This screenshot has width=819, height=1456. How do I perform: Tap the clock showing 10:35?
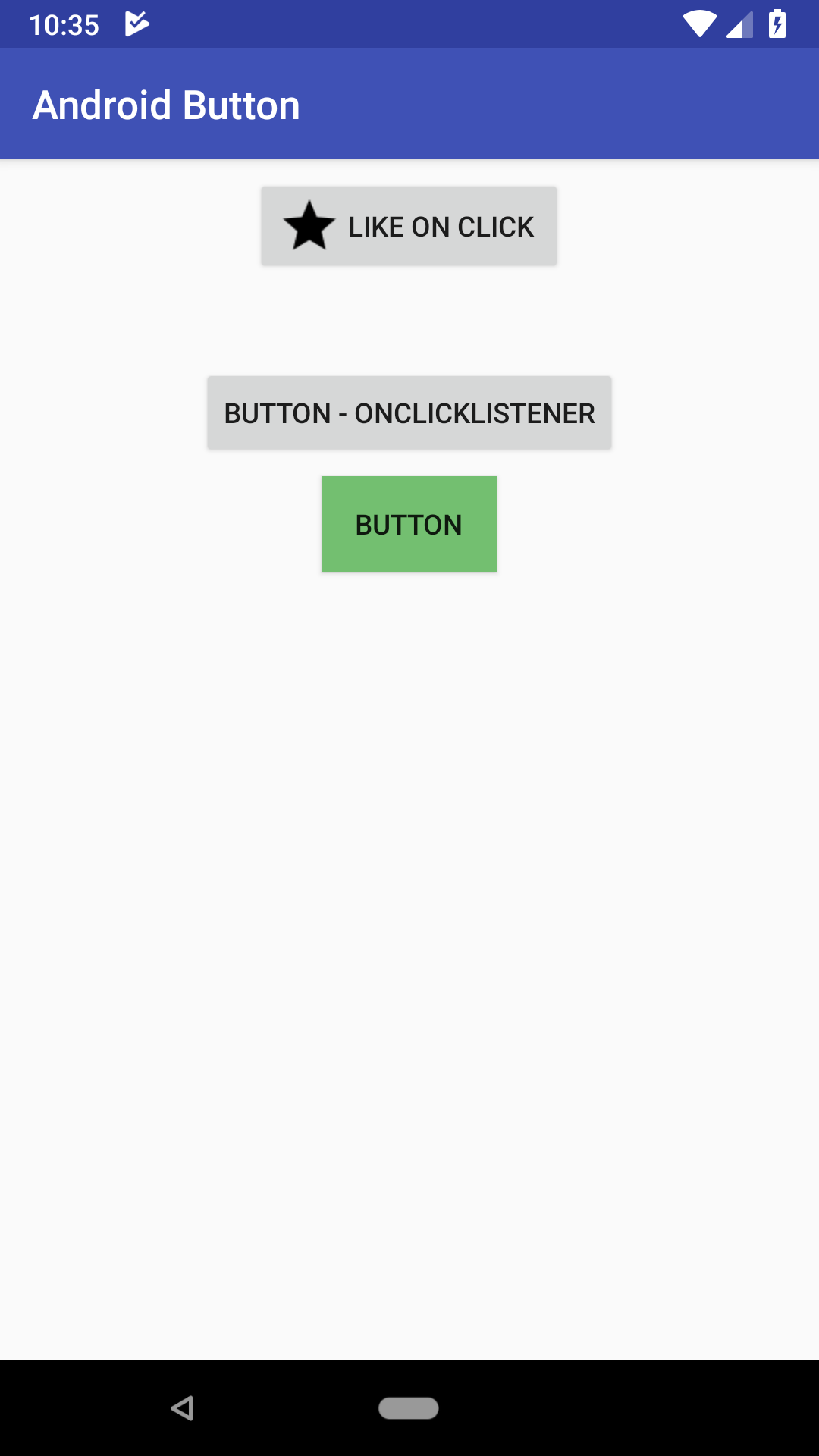[64, 24]
